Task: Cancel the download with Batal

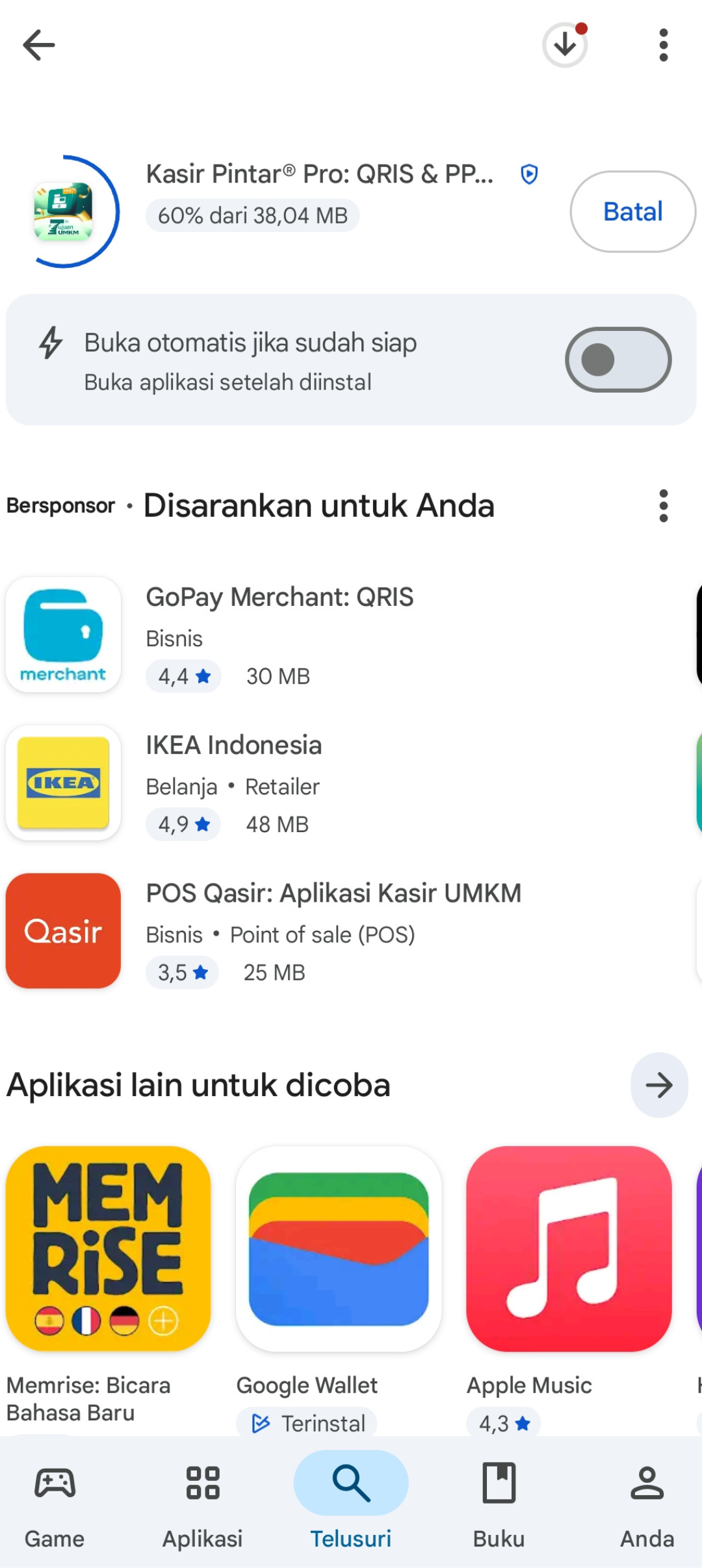Action: 632,212
